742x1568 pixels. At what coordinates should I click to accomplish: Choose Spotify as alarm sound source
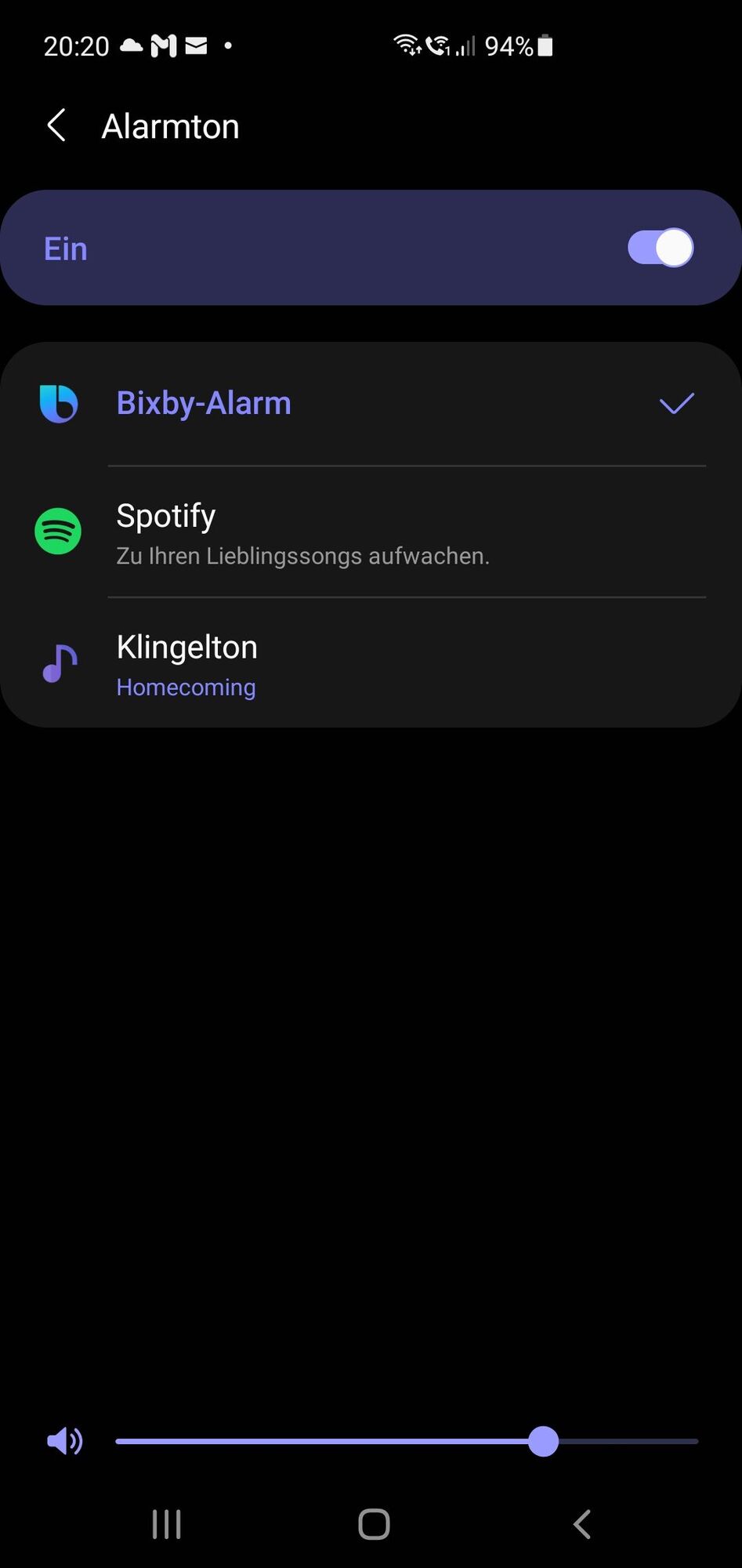click(302, 532)
